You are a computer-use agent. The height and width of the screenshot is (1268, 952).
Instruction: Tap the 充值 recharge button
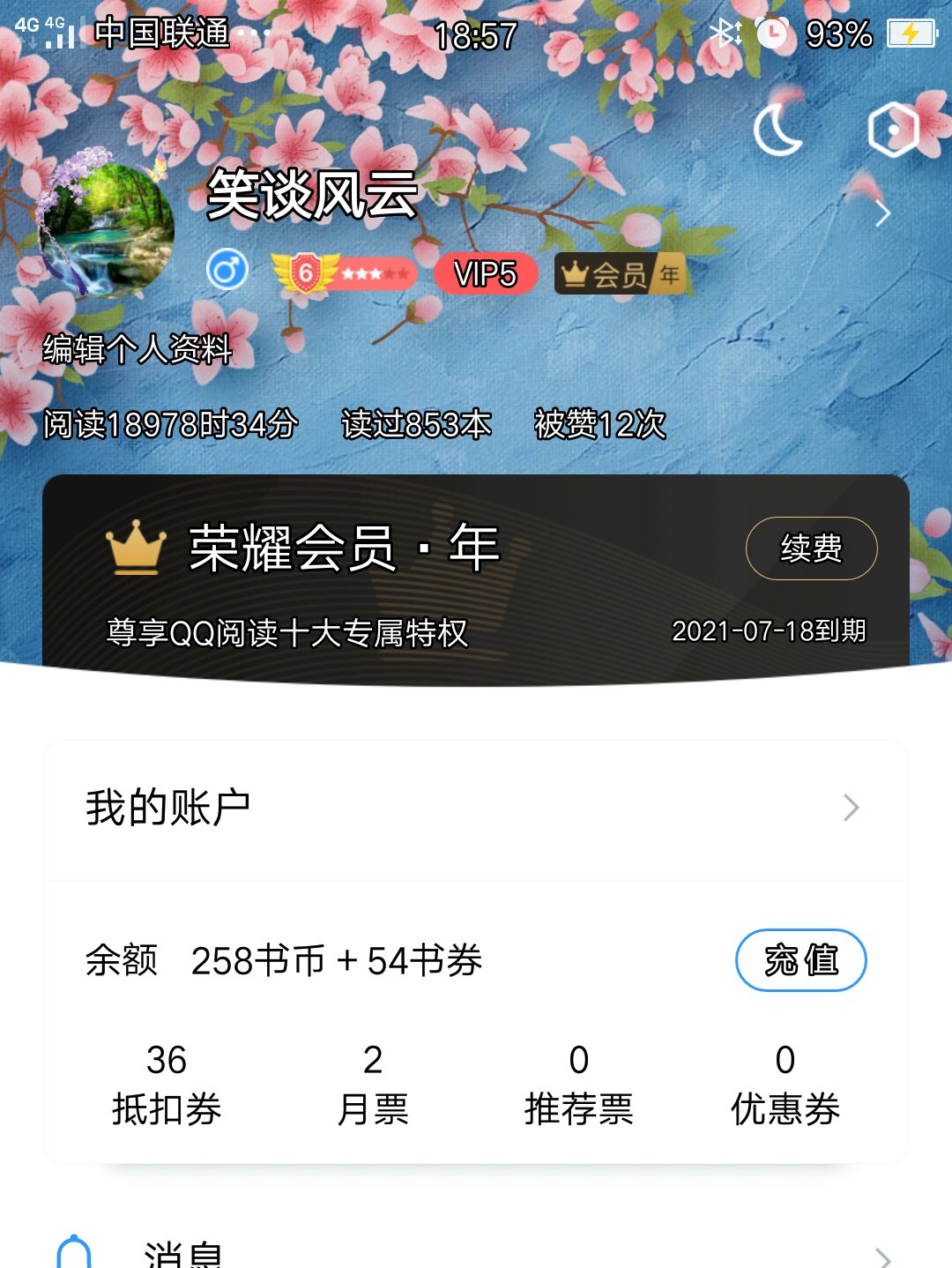[x=800, y=960]
